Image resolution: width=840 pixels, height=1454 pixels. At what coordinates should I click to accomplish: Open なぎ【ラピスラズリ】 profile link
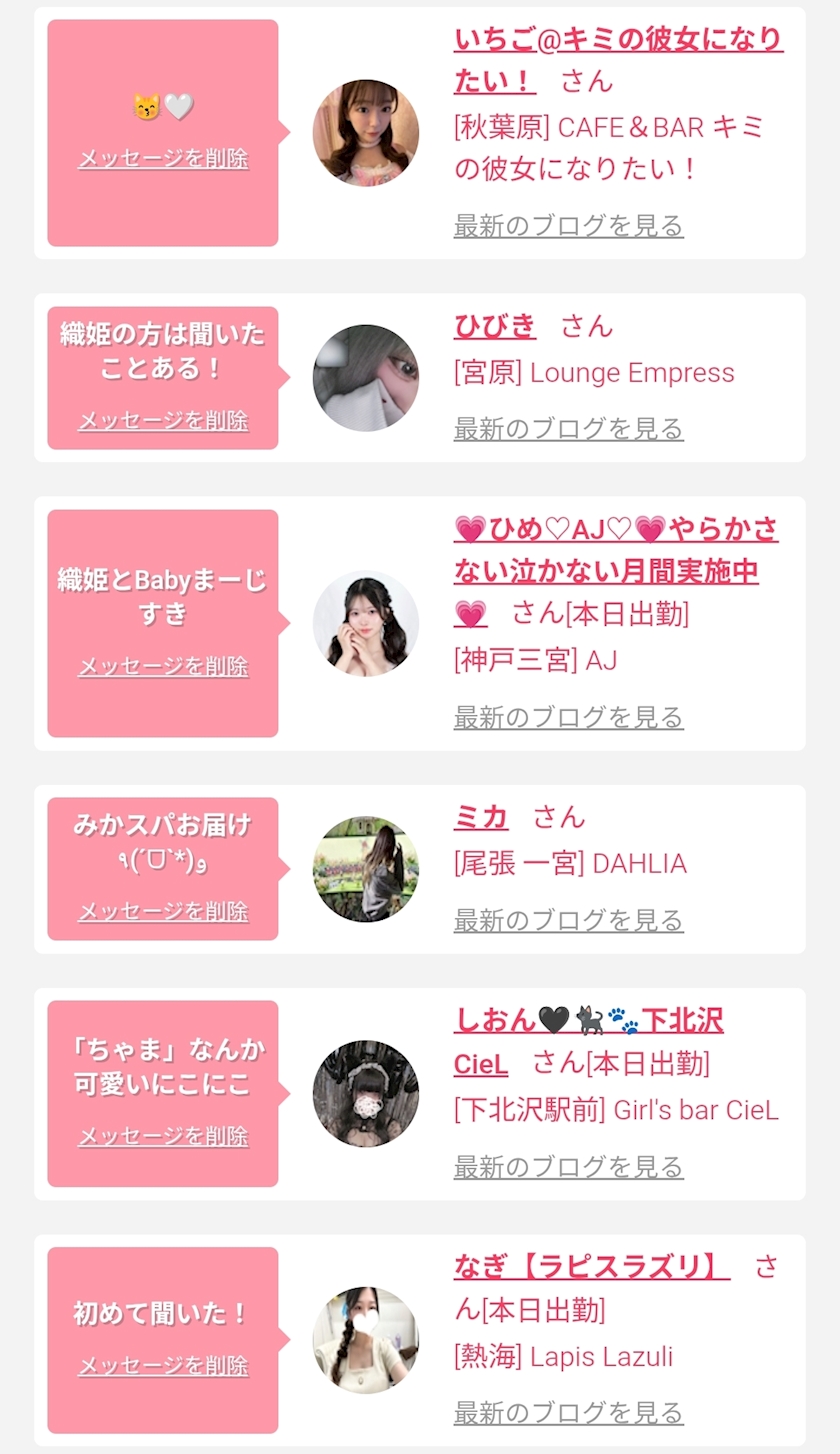pos(591,1267)
